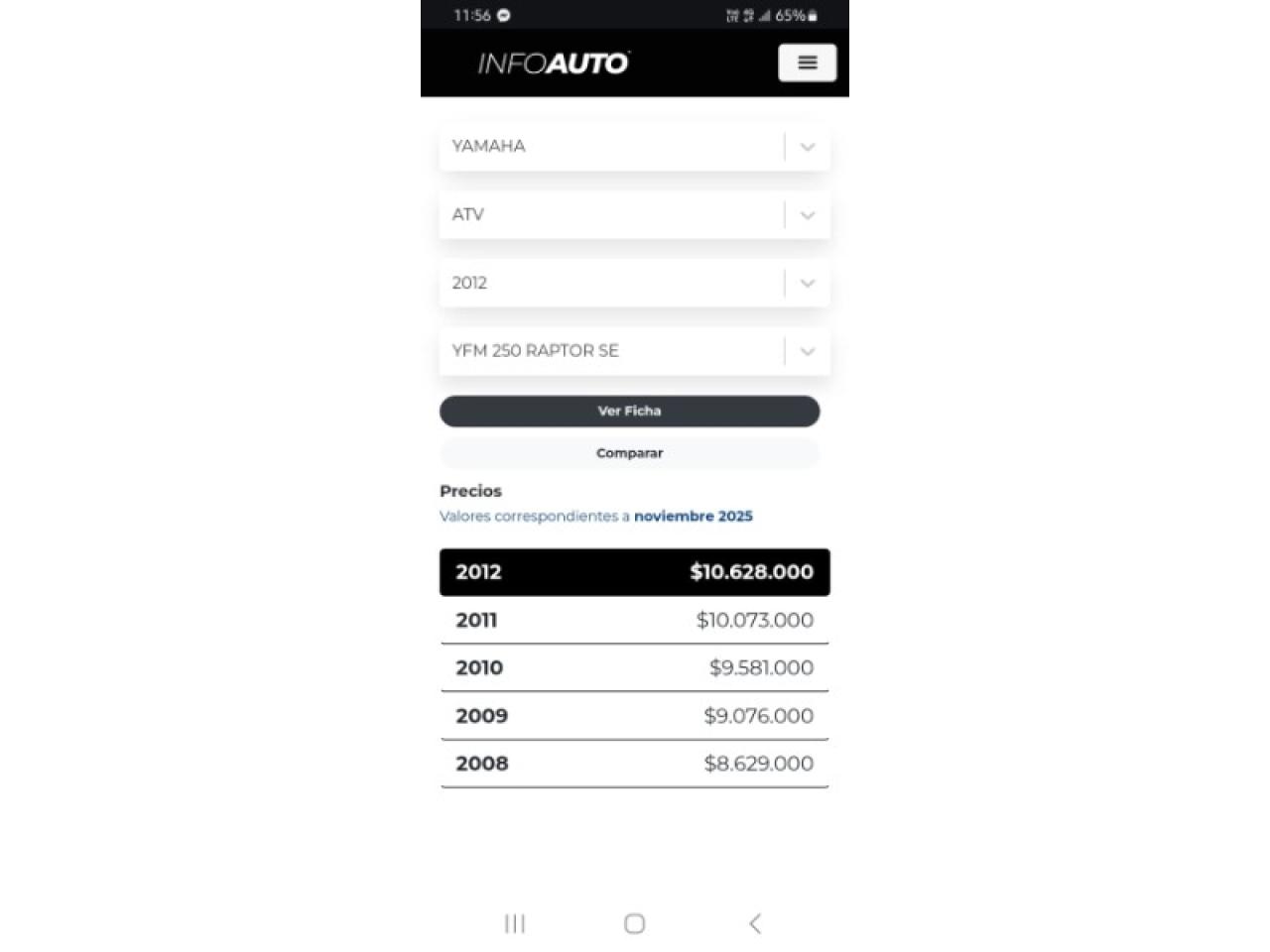Tap the Comparar button

pyautogui.click(x=629, y=453)
